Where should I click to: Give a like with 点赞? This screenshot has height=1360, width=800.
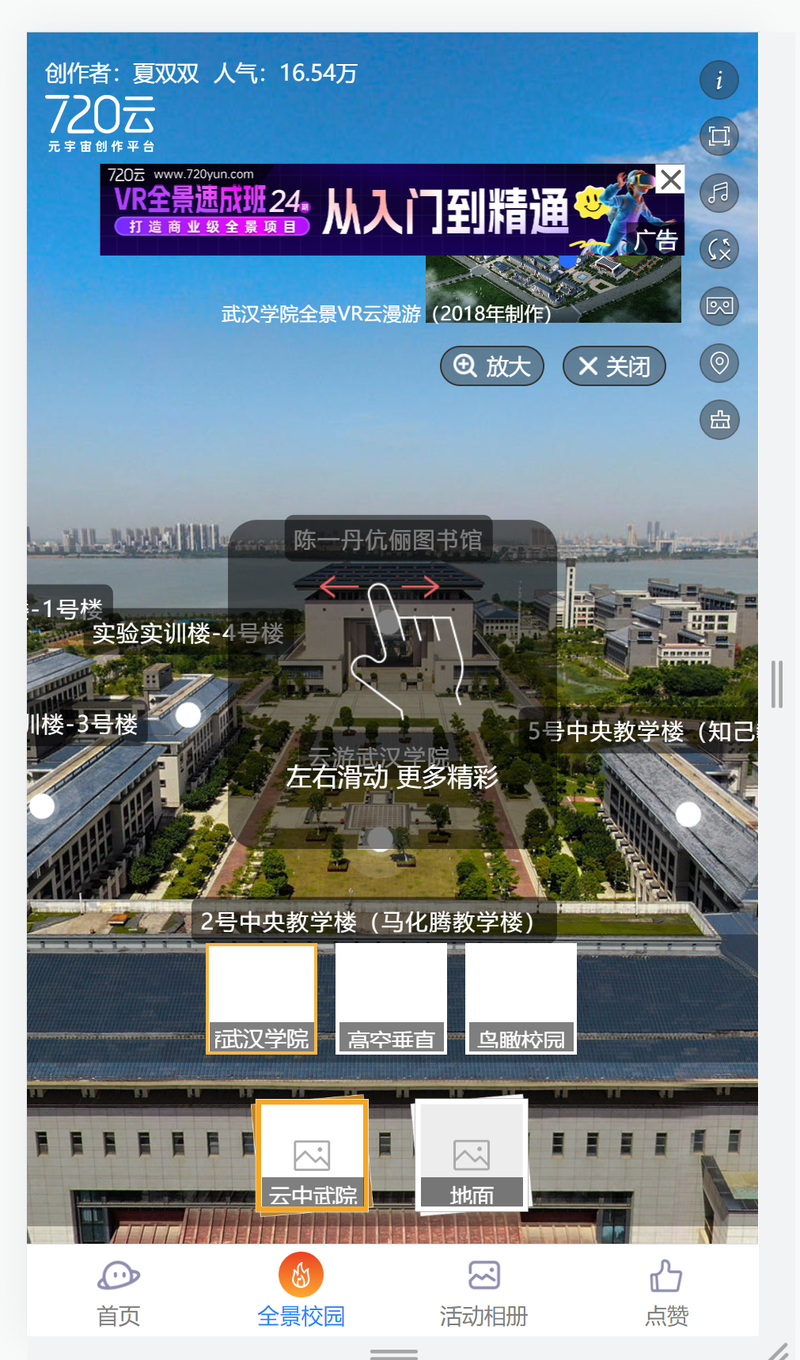(x=666, y=1292)
